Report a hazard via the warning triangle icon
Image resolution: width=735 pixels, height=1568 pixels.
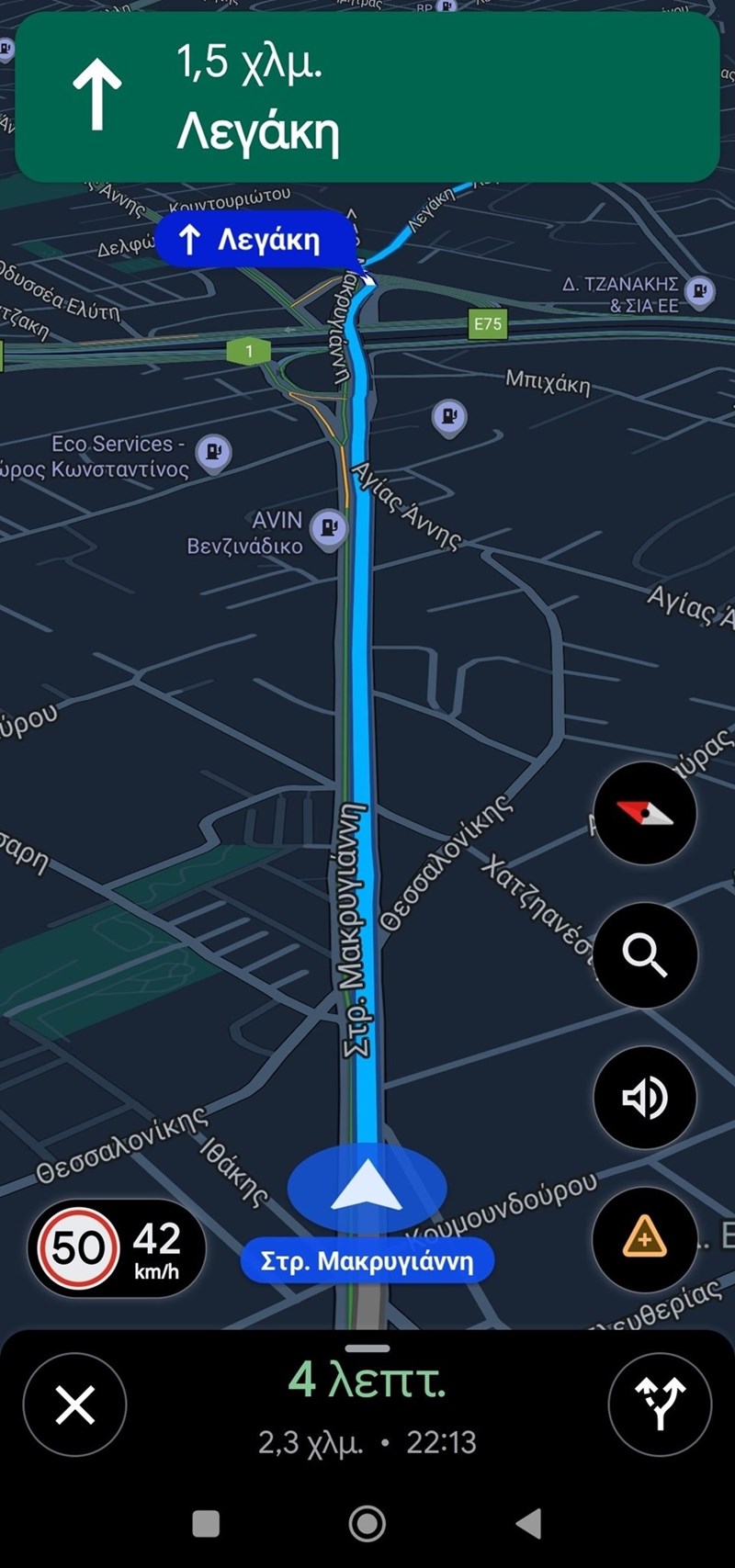pos(644,1242)
